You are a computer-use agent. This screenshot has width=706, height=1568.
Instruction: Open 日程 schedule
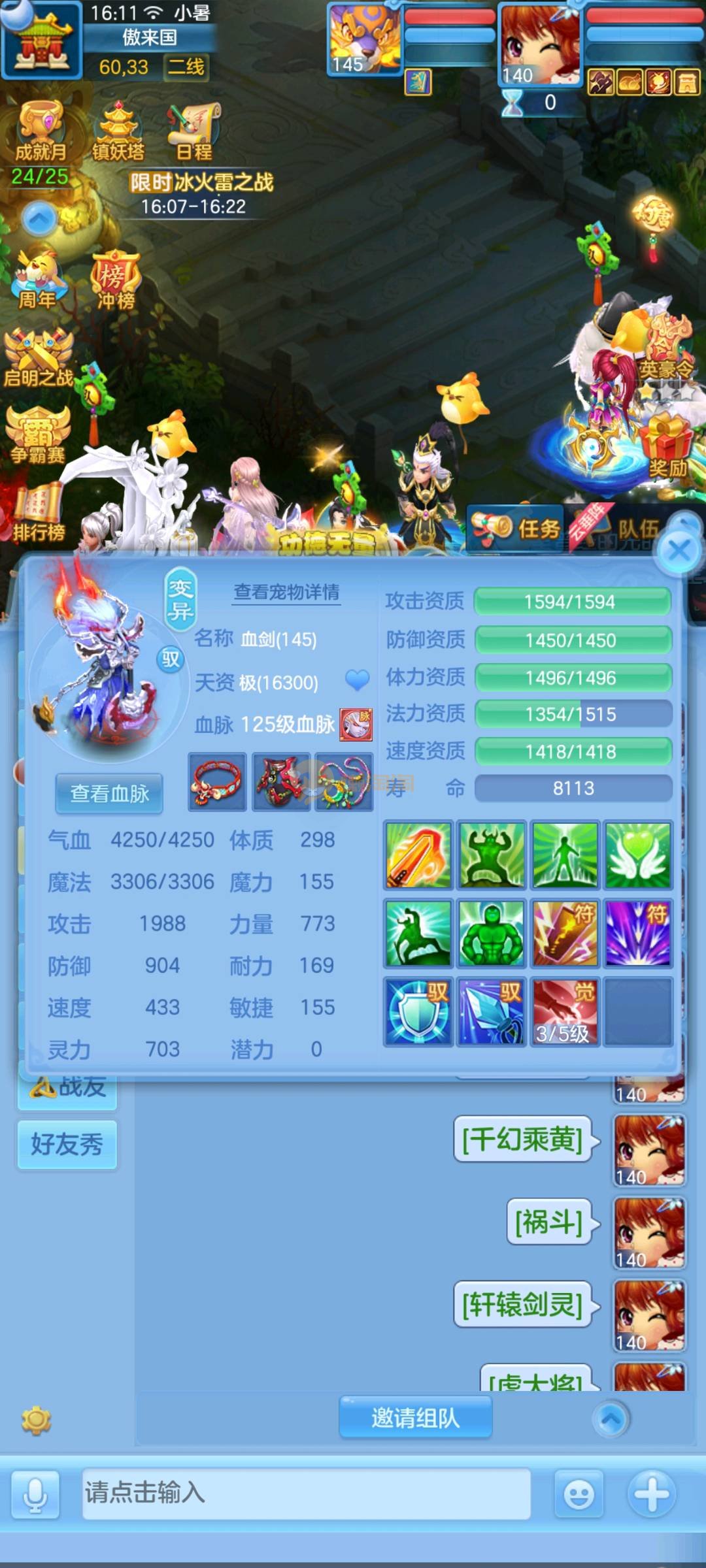[194, 131]
